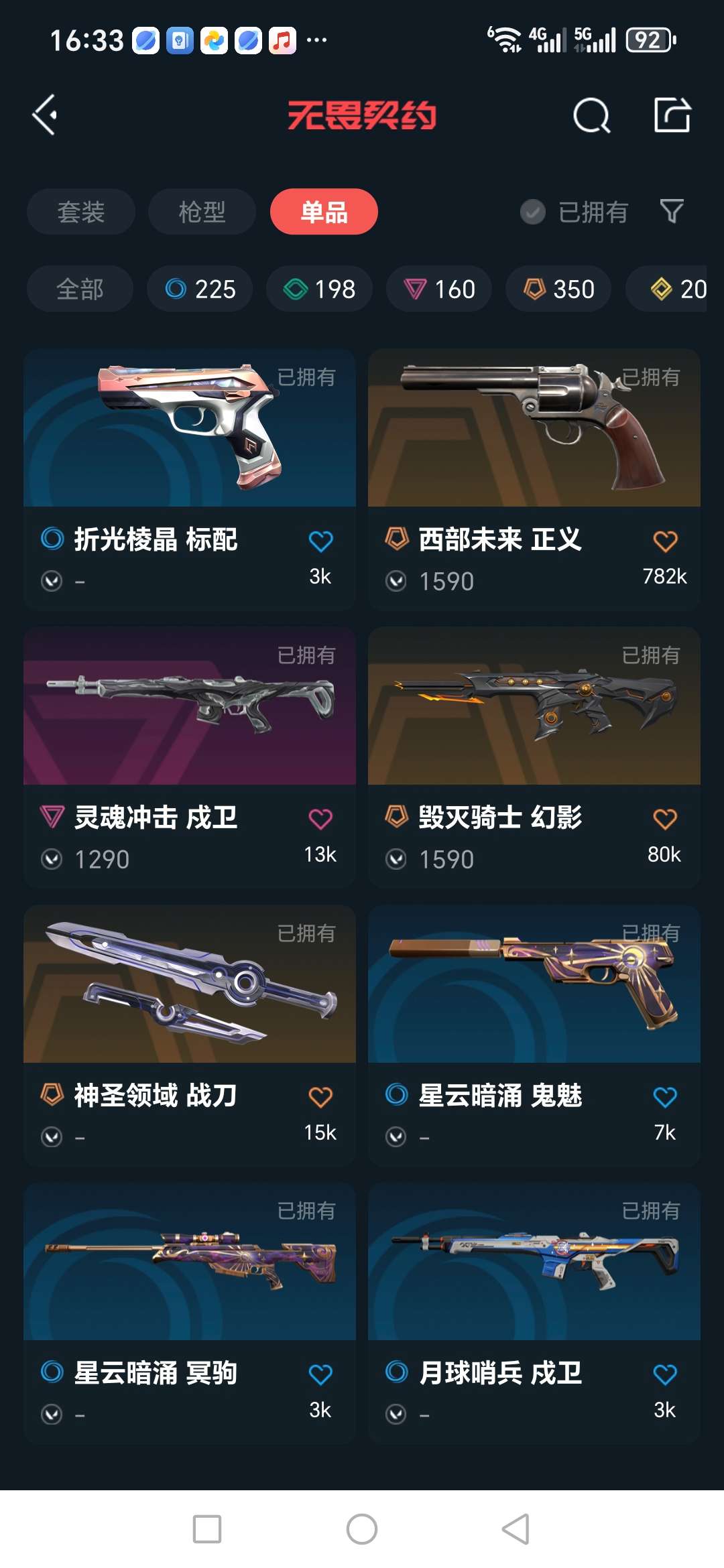Select the pink rarity filter showing 160

pos(438,289)
